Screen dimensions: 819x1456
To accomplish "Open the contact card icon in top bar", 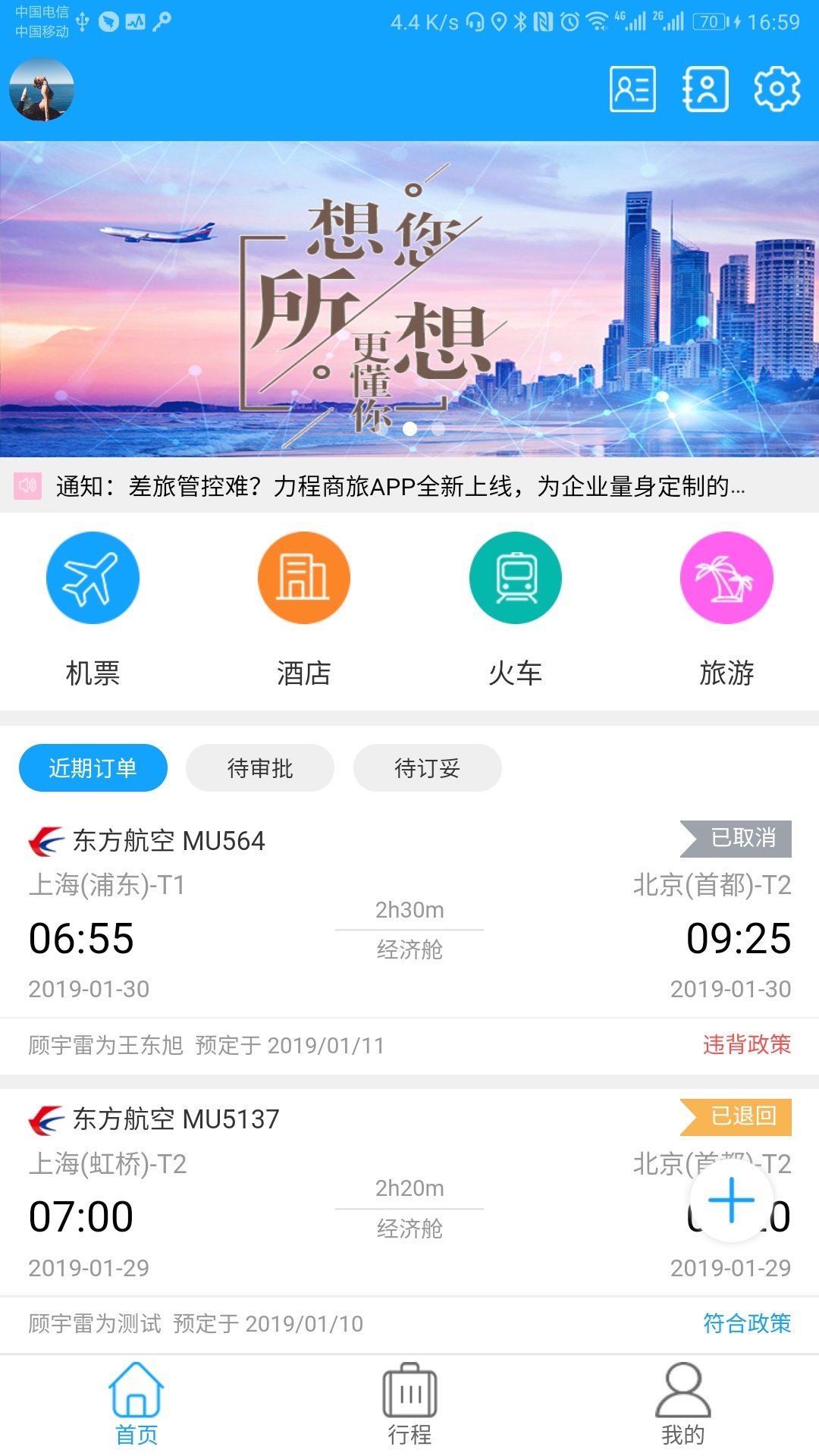I will point(632,89).
